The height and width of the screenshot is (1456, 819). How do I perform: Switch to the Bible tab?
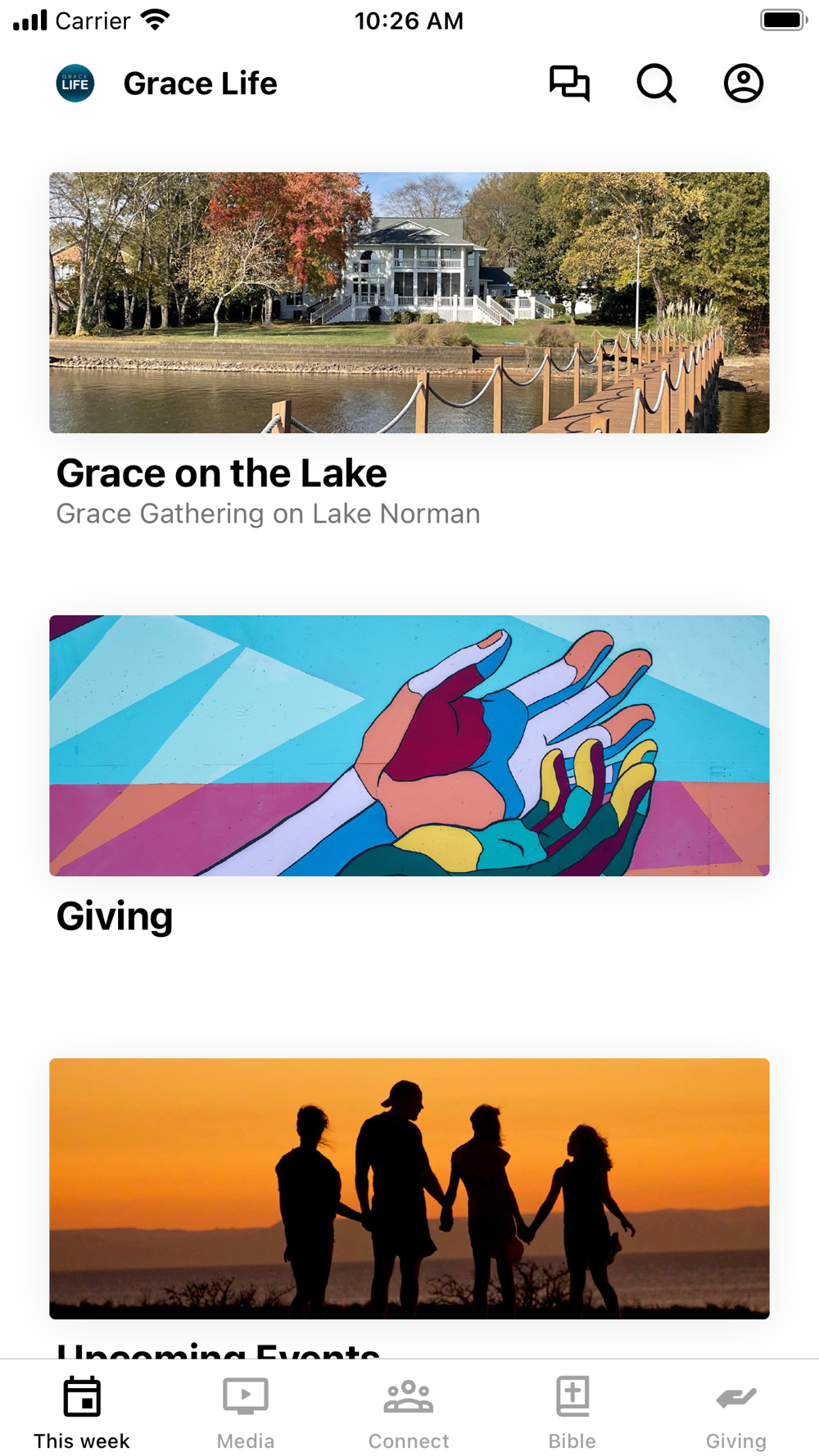(x=572, y=1412)
